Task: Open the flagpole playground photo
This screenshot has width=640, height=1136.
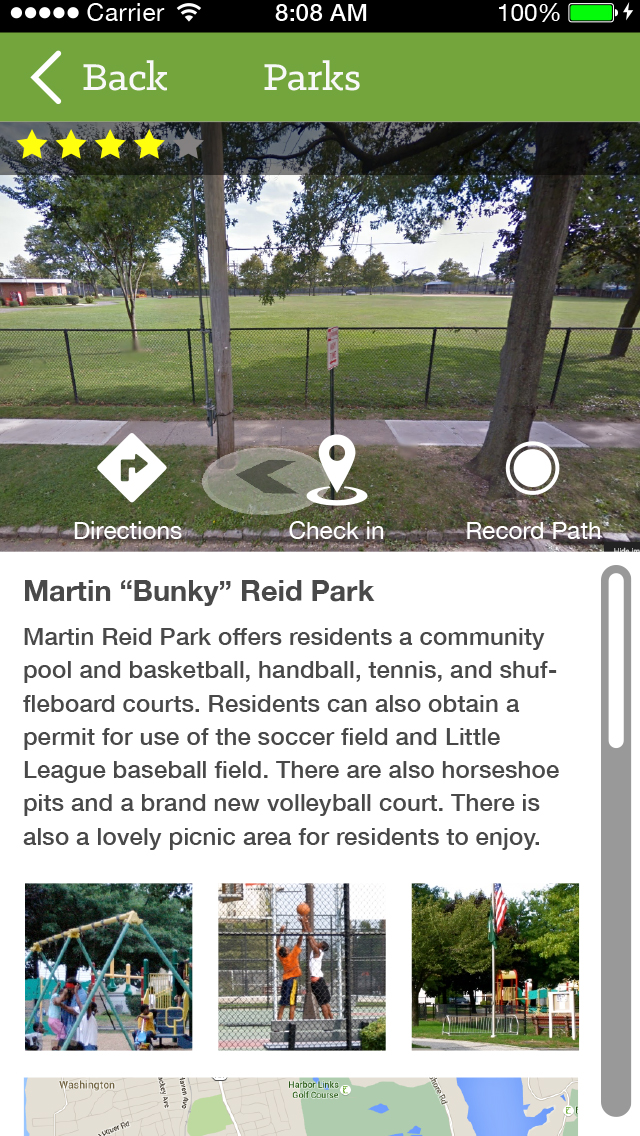Action: [x=495, y=966]
